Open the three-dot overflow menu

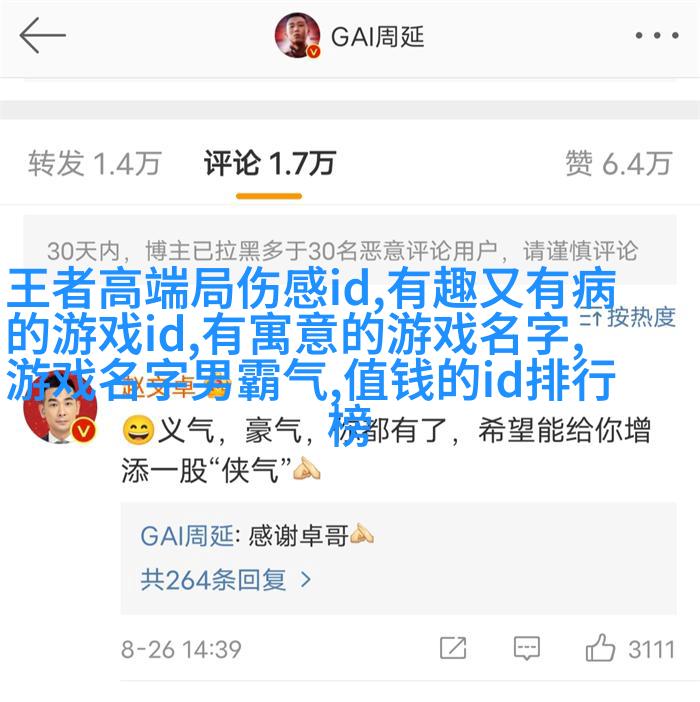tap(656, 37)
